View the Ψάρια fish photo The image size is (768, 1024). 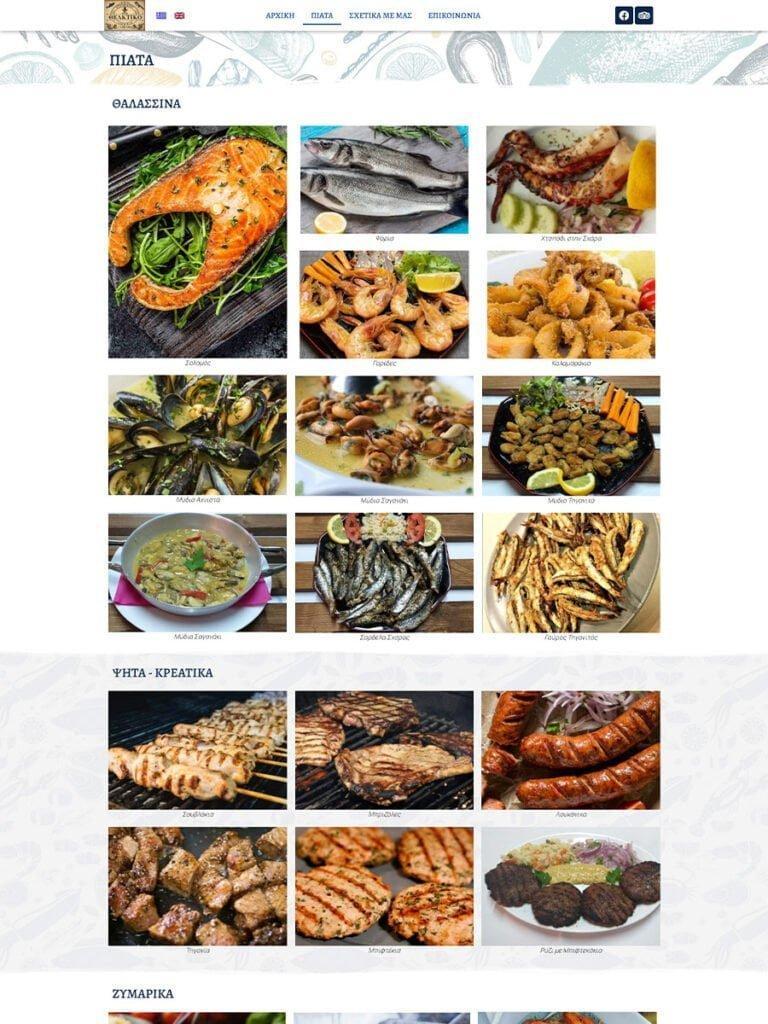pyautogui.click(x=384, y=179)
